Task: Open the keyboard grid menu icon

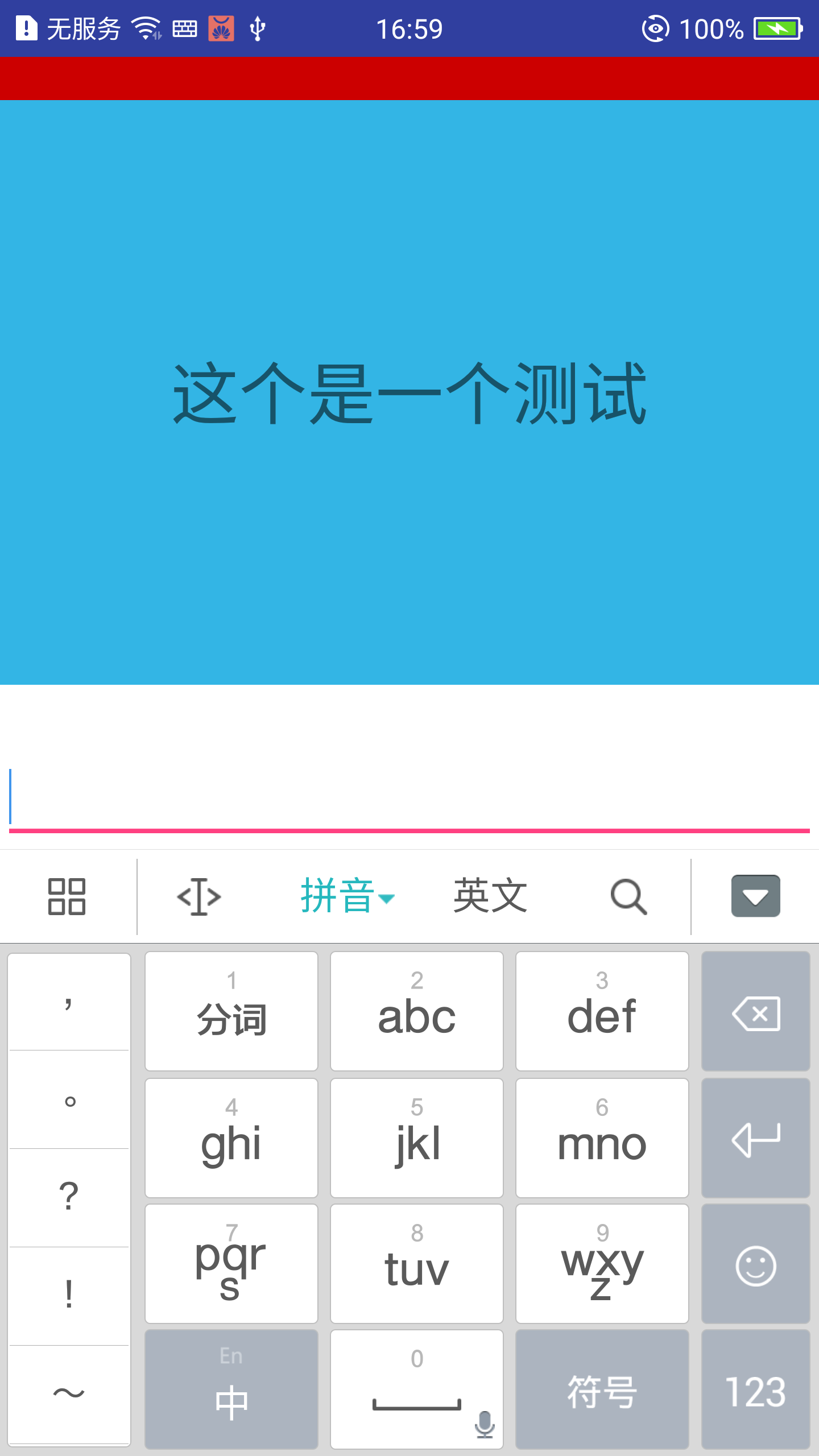Action: tap(67, 897)
